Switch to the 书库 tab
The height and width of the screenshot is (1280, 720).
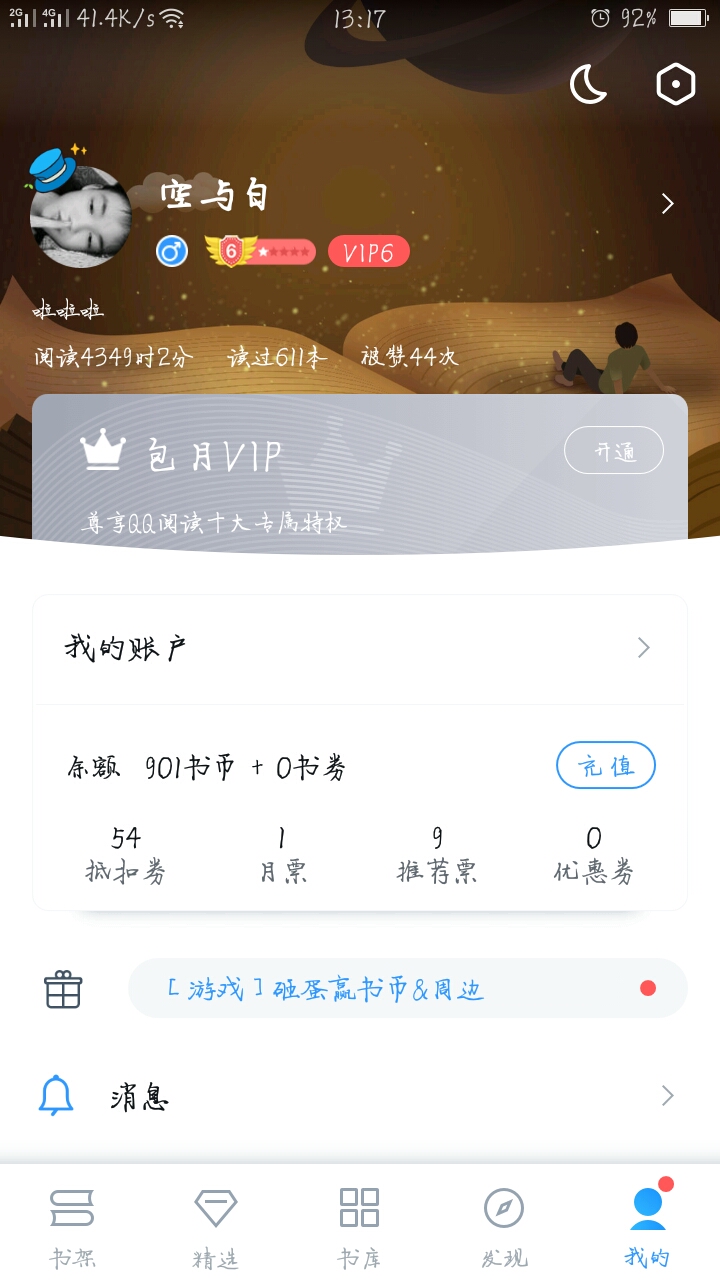pos(359,1227)
